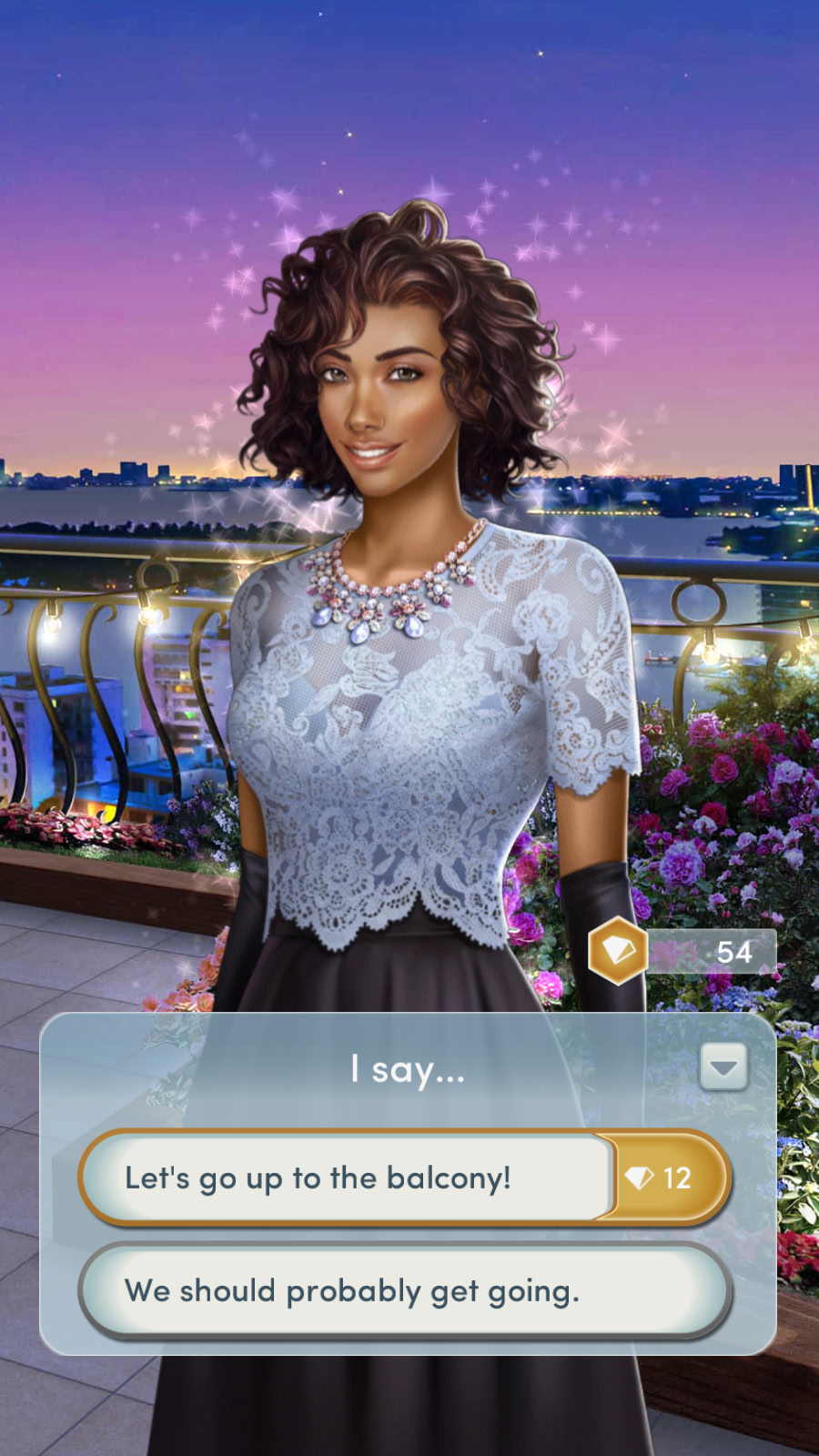
Task: Choose "We should probably get going."
Action: click(x=405, y=1290)
